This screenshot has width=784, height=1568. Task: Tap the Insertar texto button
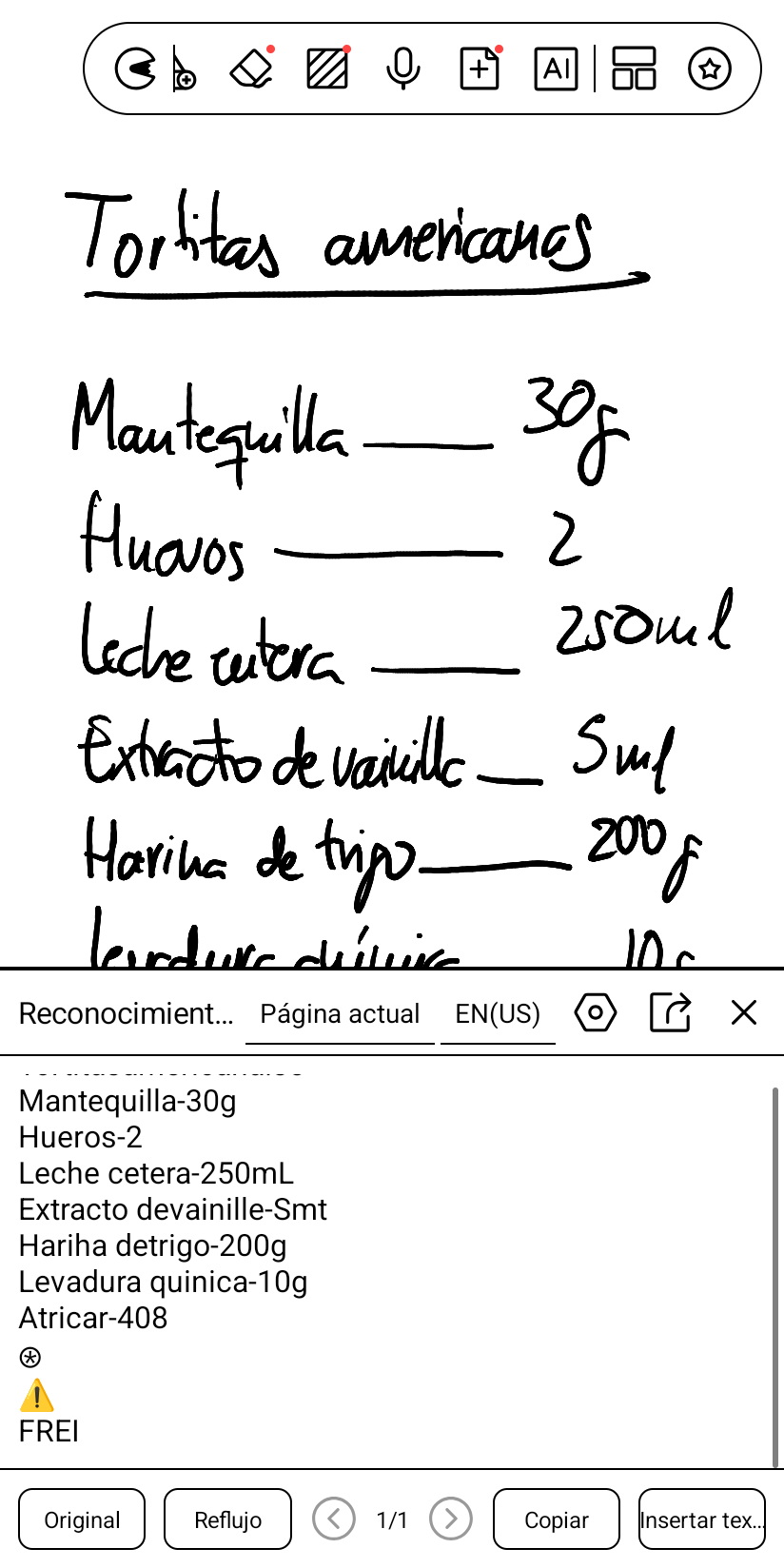[702, 1519]
